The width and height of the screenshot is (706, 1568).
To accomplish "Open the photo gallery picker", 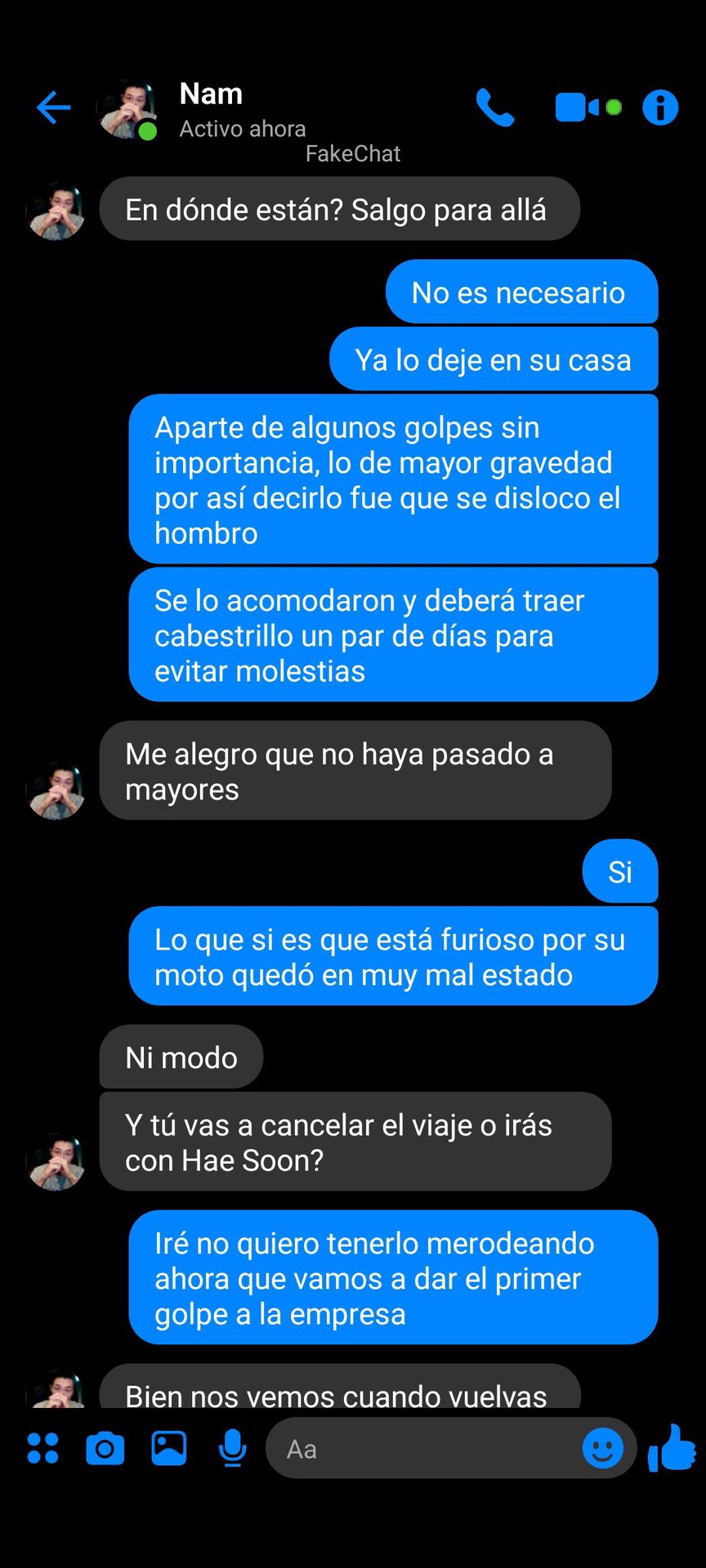I will 169,1448.
